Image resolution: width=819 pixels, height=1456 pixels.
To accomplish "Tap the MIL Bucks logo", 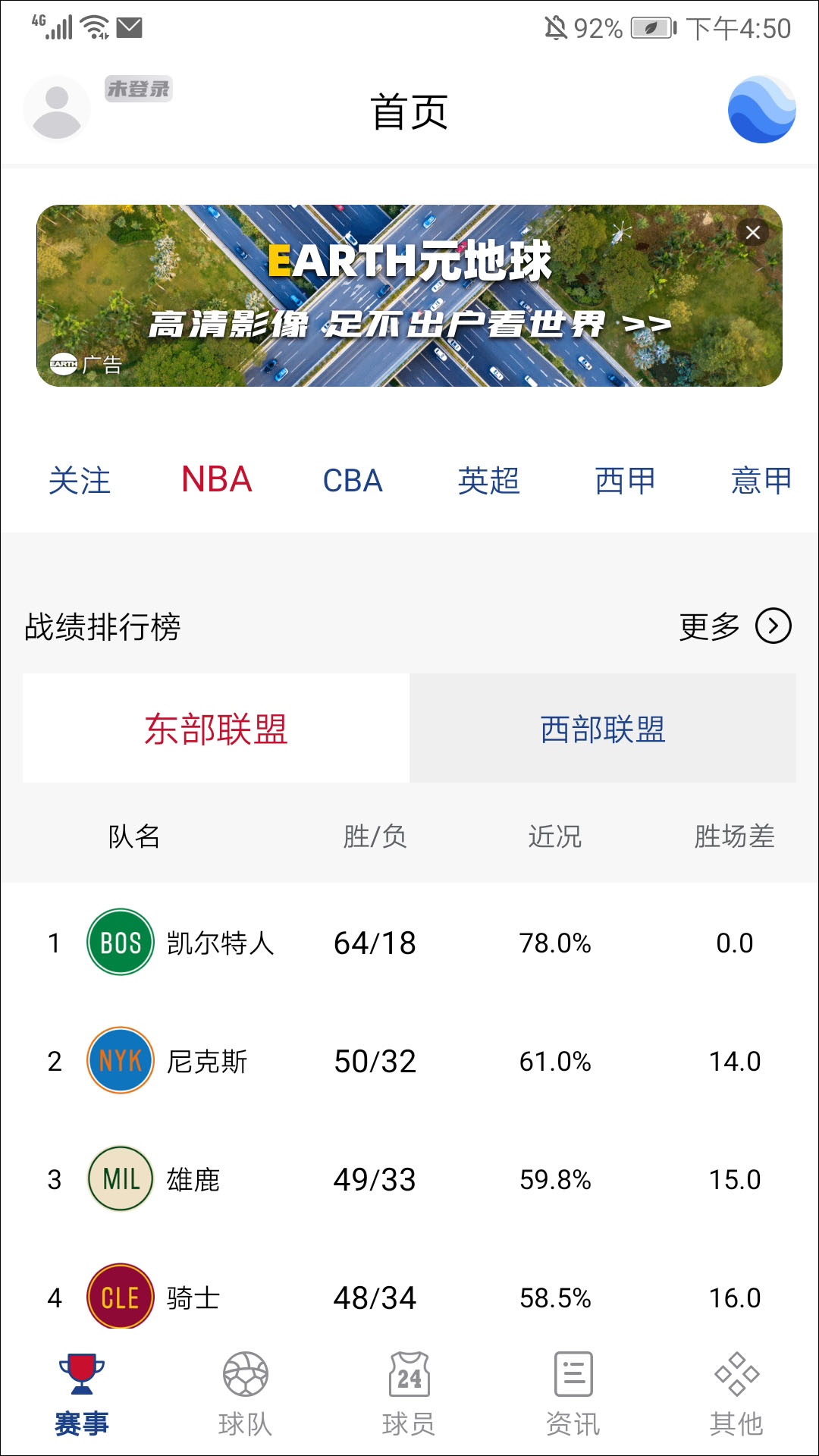I will pyautogui.click(x=120, y=1179).
